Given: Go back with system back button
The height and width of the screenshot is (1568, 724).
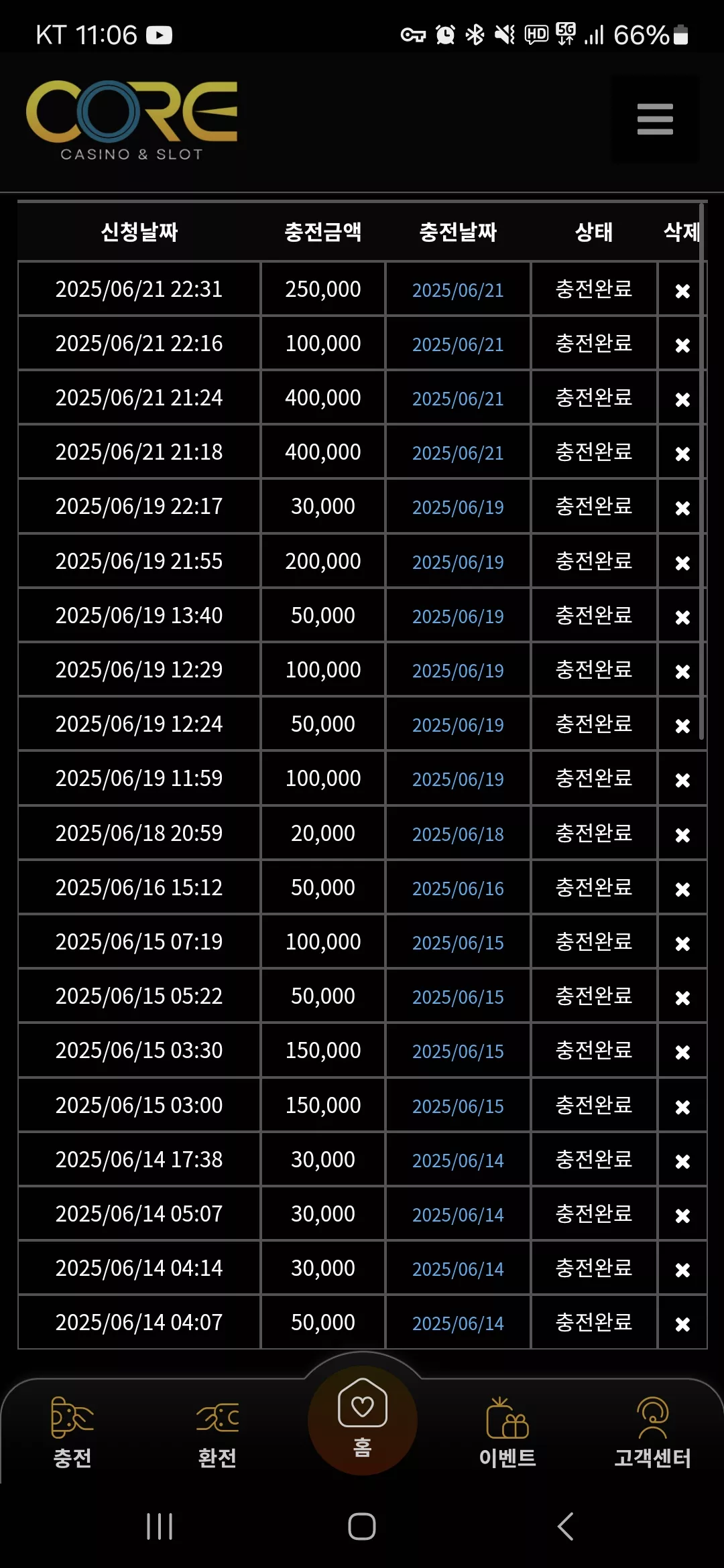Looking at the screenshot, I should pyautogui.click(x=565, y=1526).
